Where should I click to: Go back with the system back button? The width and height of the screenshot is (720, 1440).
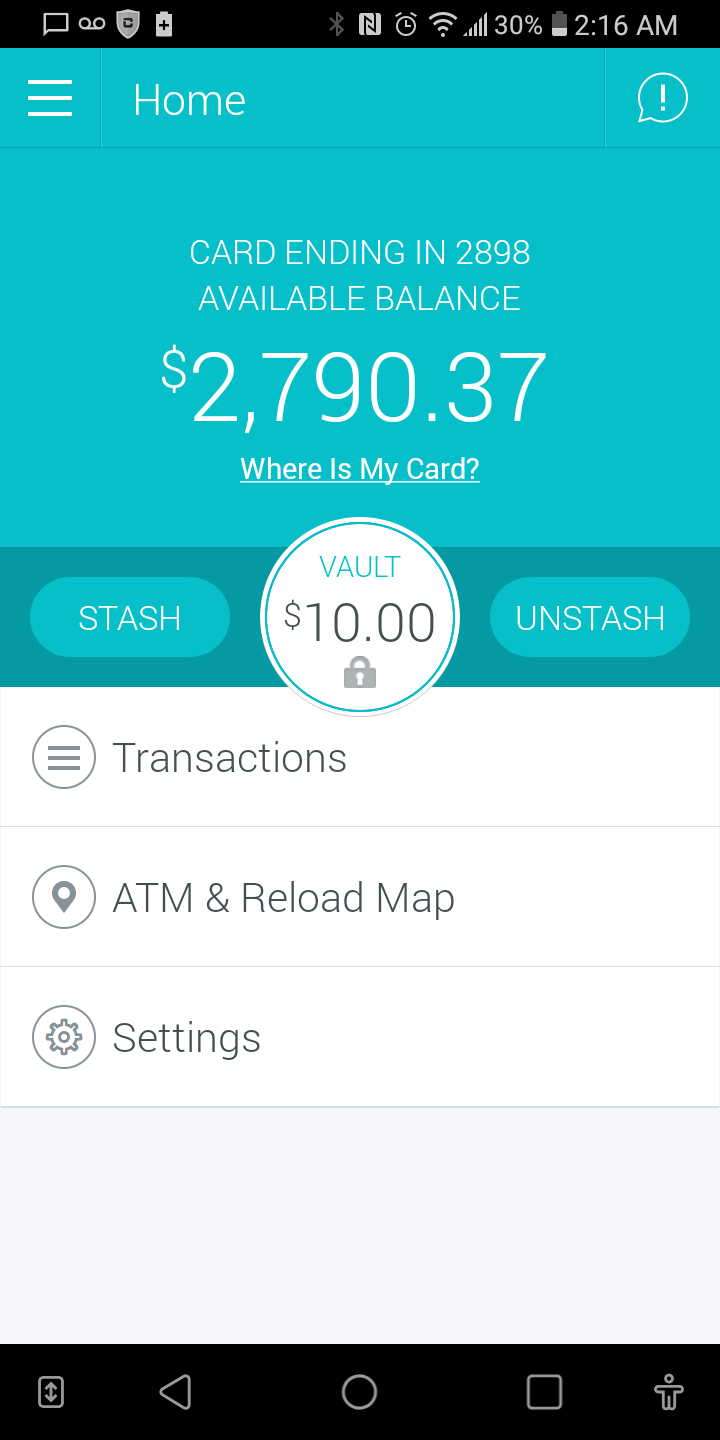pos(175,1392)
